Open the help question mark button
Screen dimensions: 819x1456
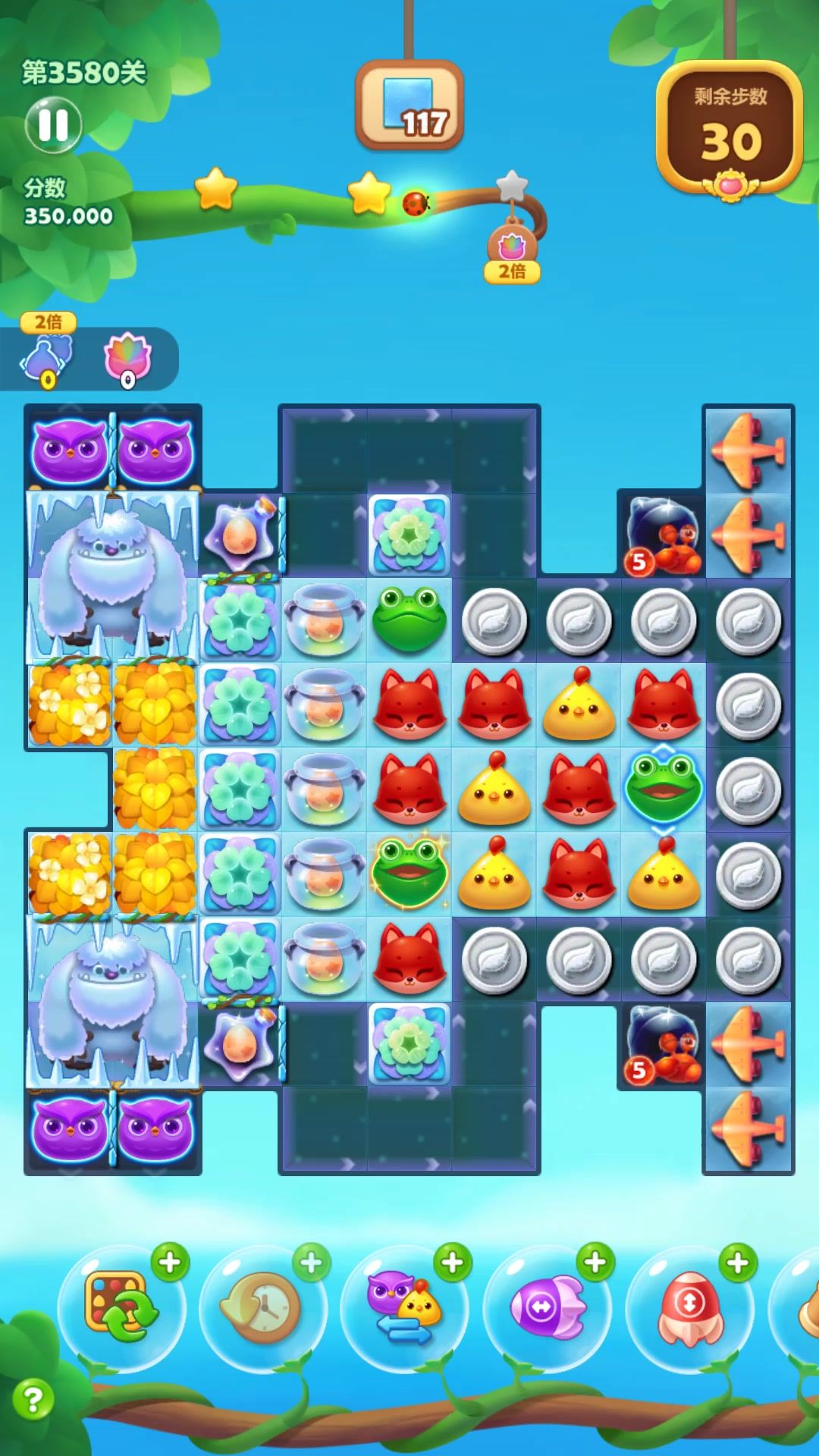click(33, 1398)
